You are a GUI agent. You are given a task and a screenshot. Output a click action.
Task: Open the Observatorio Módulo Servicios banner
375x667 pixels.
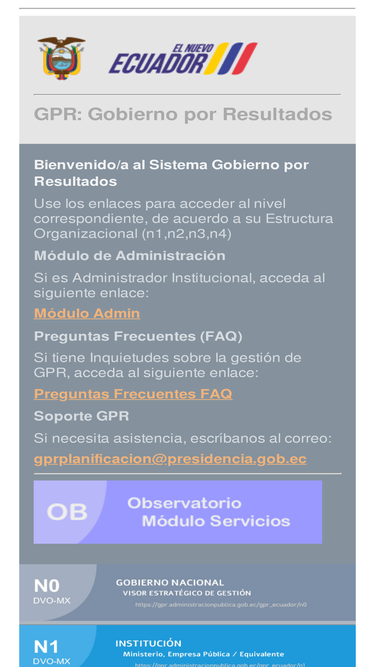click(178, 512)
